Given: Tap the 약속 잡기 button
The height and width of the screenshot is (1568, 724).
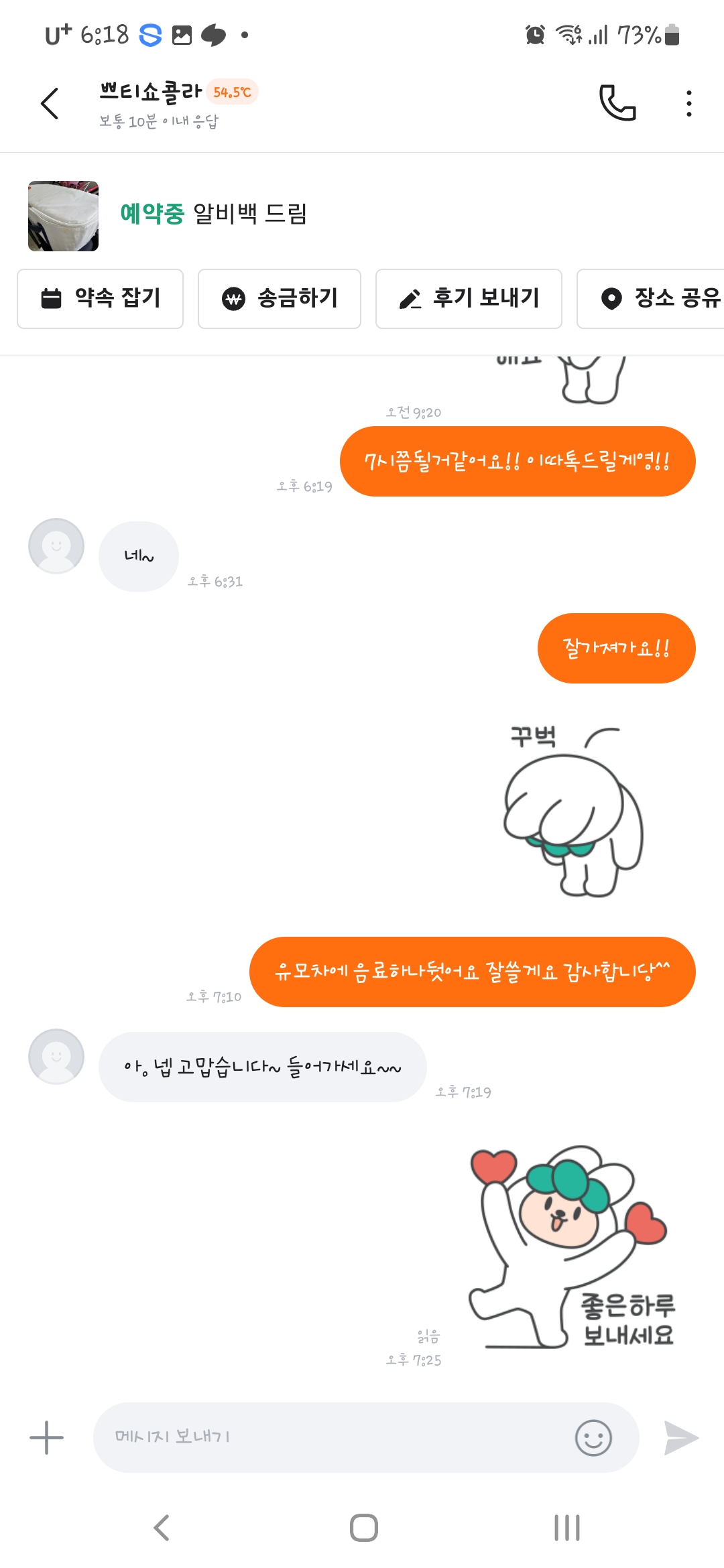Looking at the screenshot, I should (101, 298).
